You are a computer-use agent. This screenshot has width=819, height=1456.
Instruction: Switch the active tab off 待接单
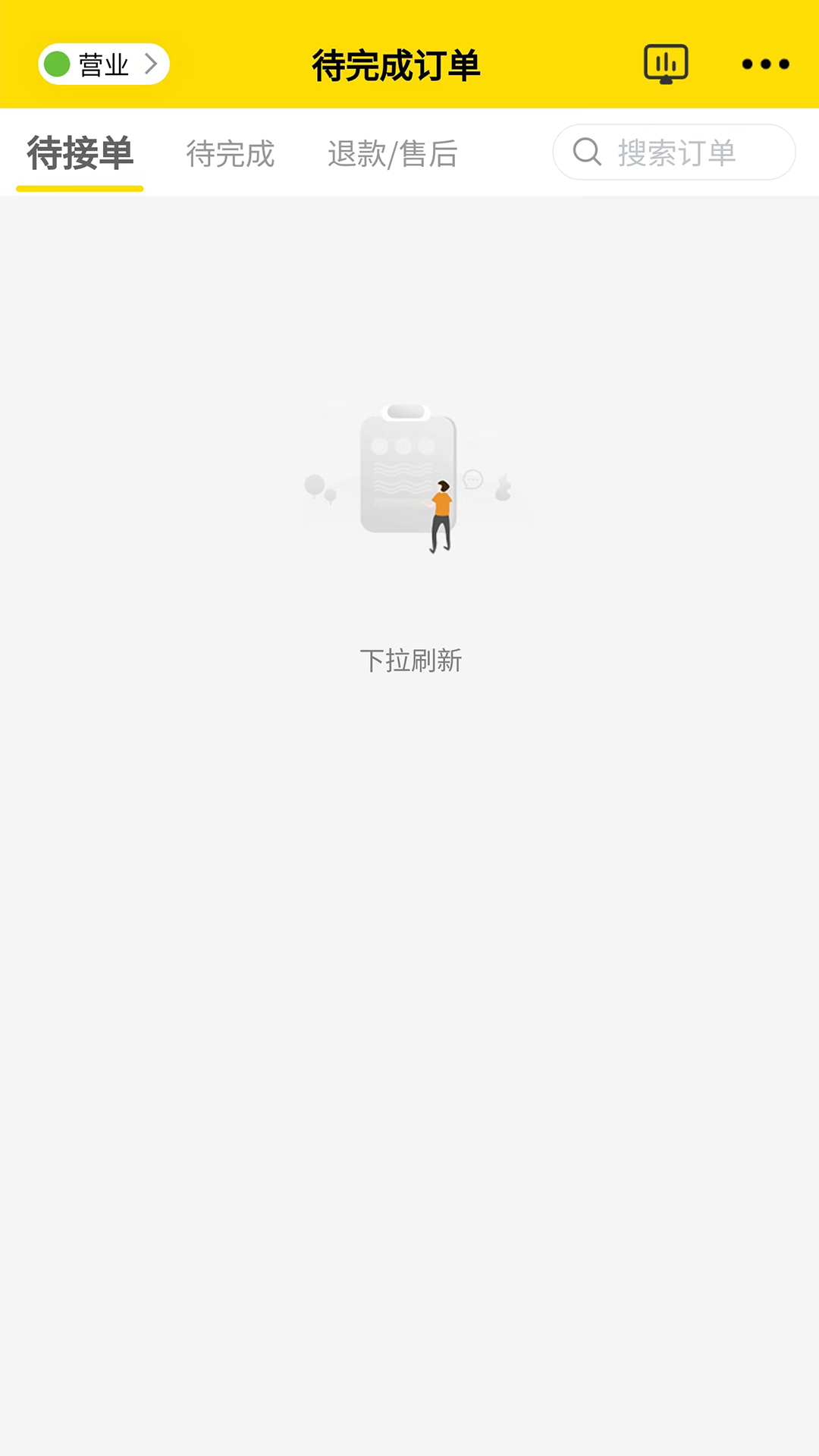tap(230, 152)
